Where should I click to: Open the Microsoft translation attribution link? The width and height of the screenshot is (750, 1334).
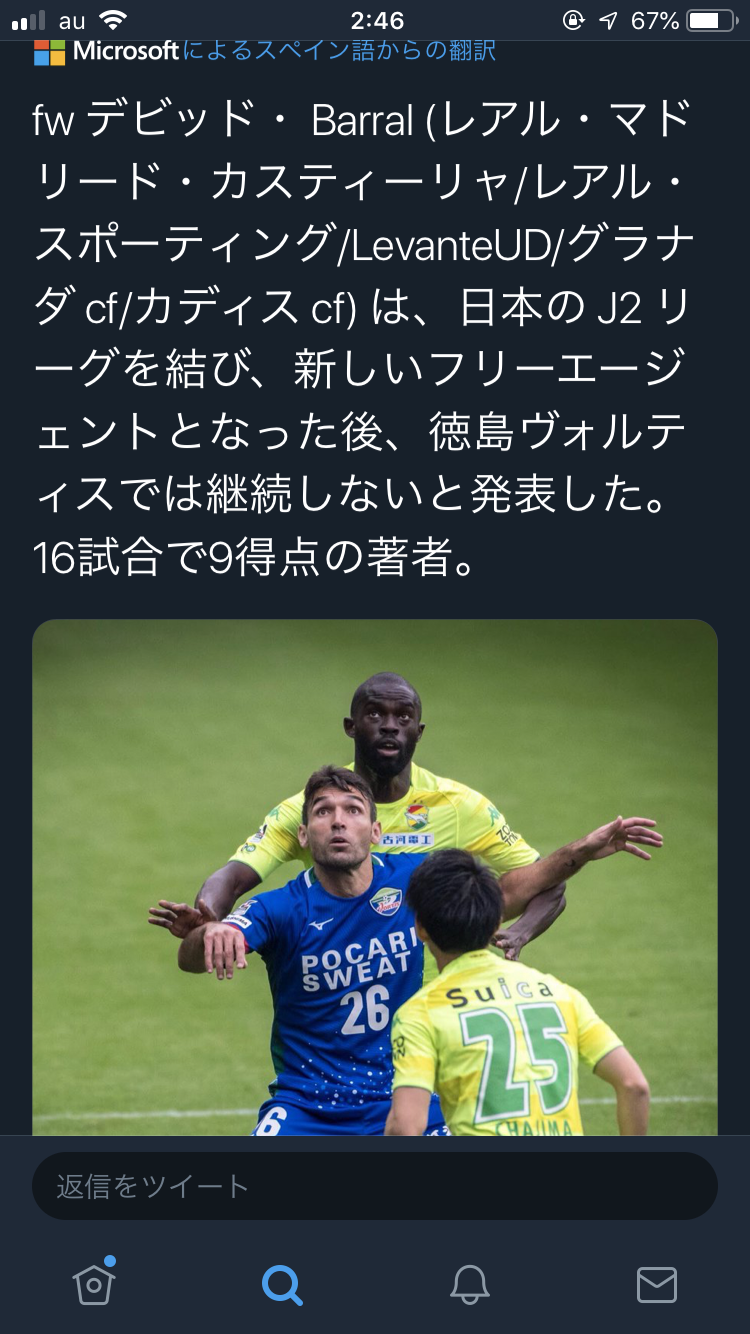click(266, 51)
